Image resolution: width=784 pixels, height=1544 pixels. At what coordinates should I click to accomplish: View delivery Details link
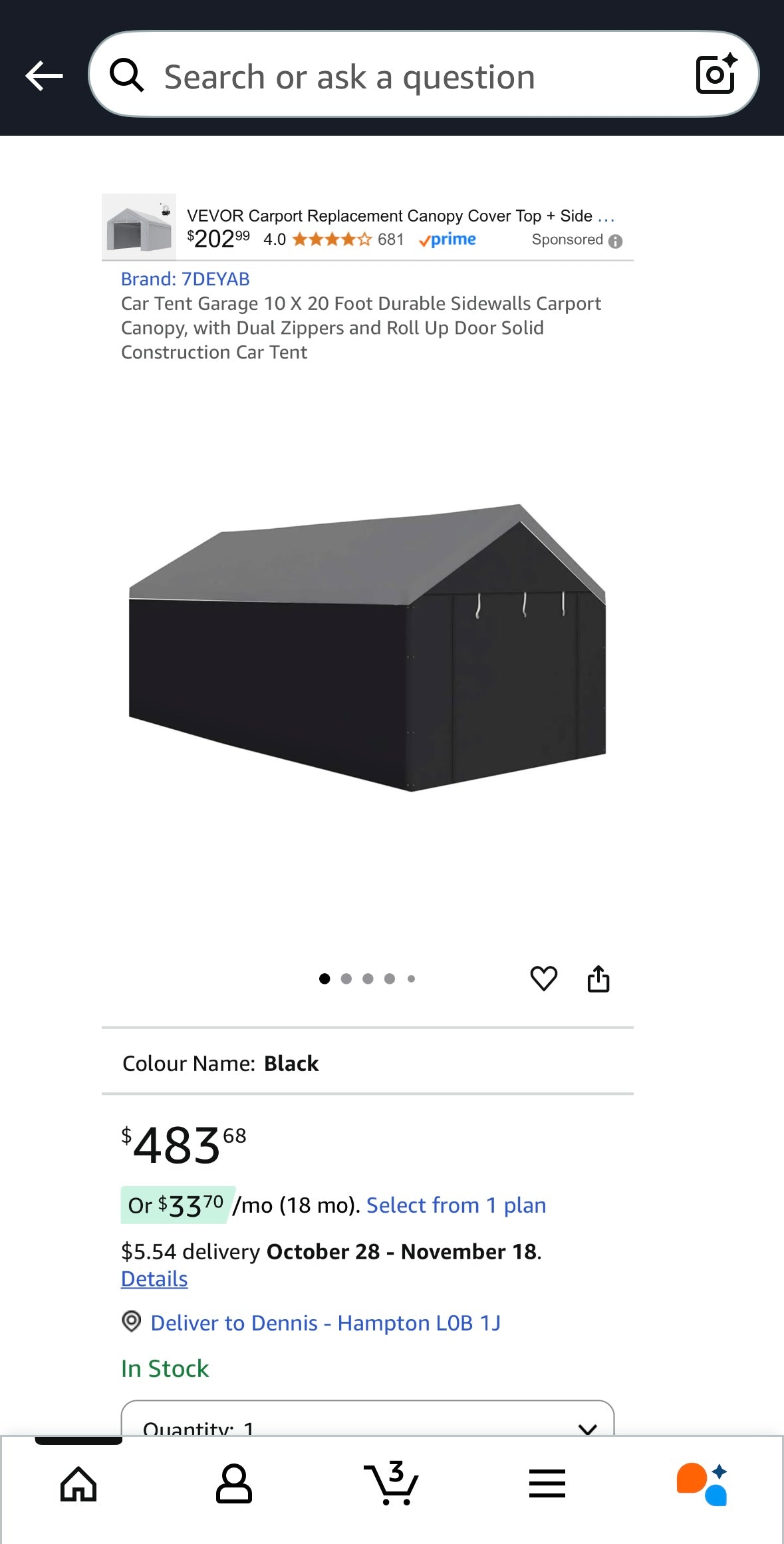coord(154,1279)
